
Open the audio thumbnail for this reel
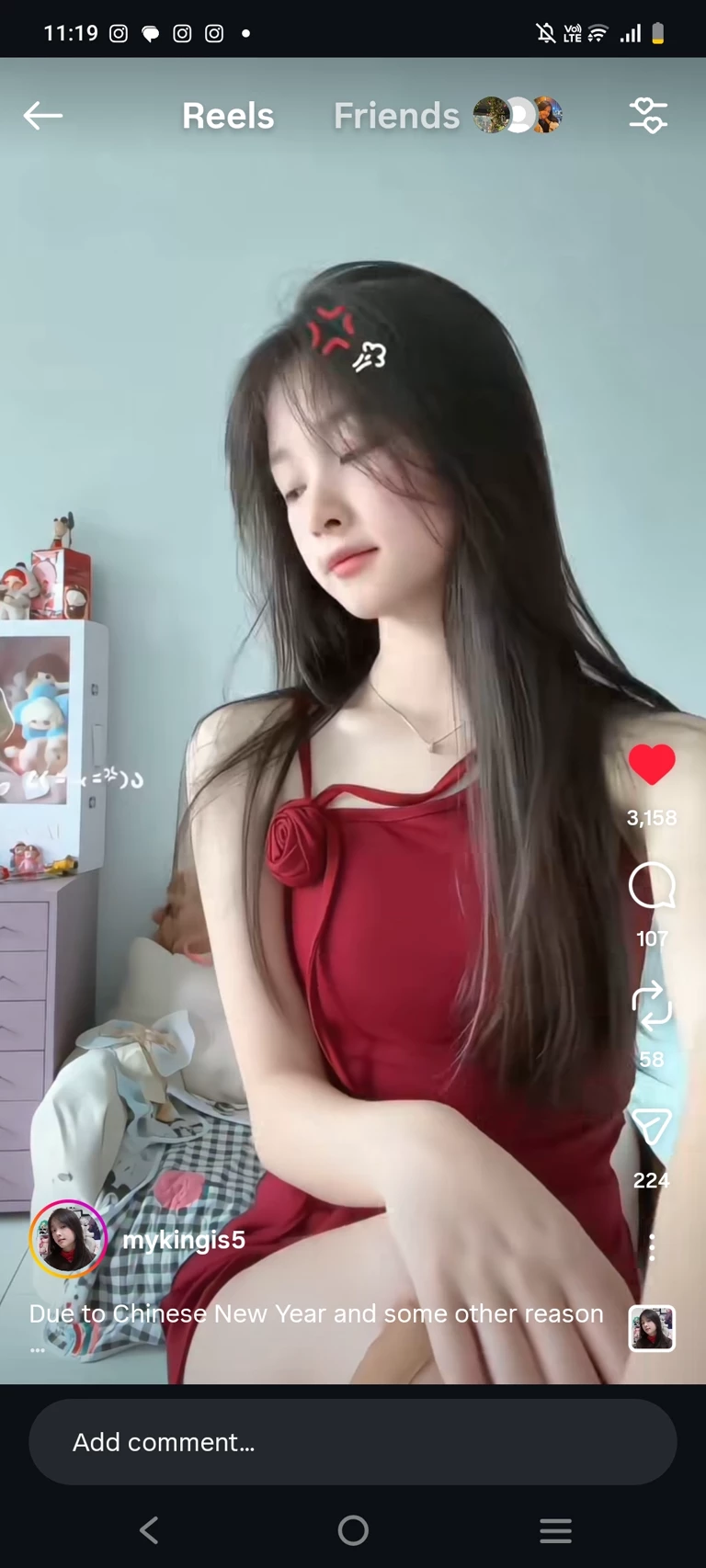(652, 1328)
